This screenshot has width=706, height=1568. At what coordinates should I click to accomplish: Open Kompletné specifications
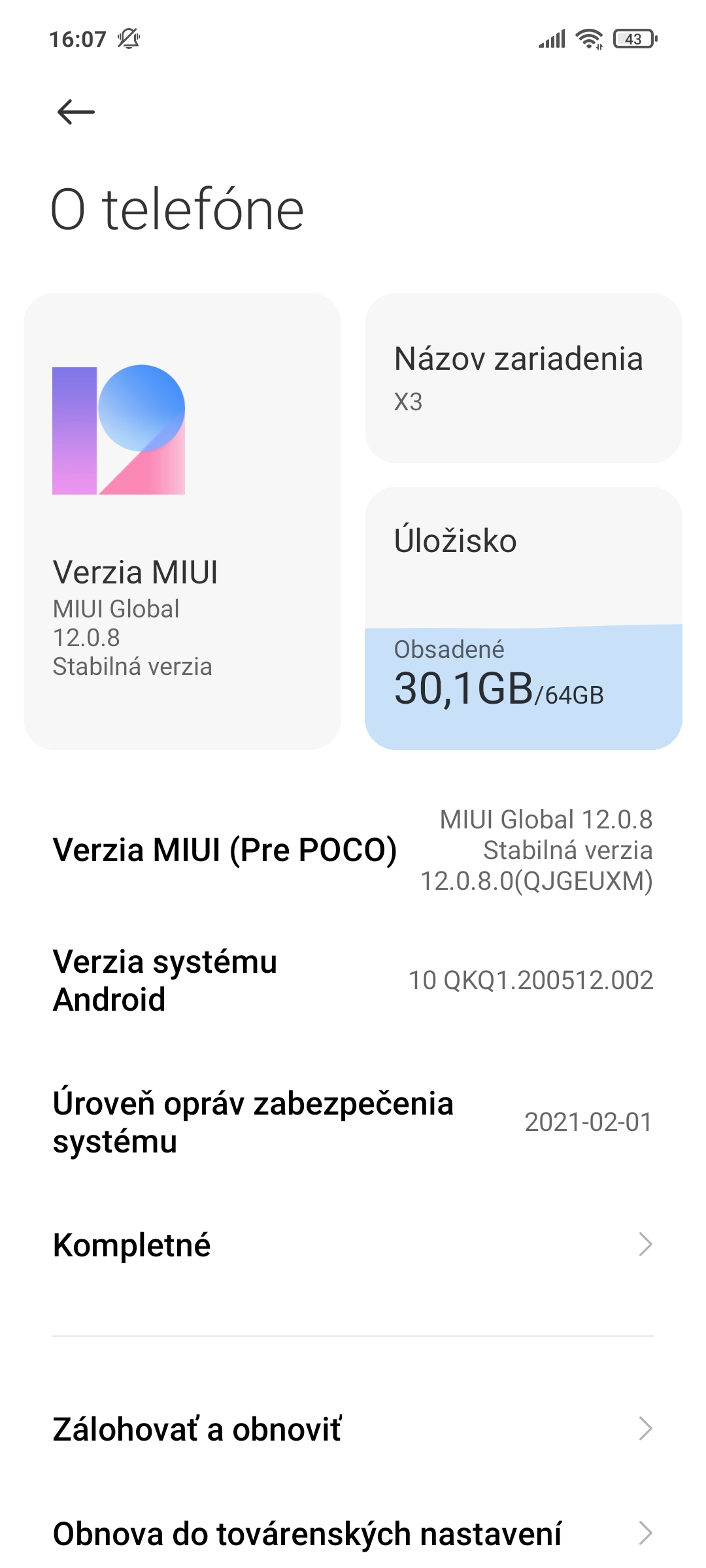pos(353,1245)
